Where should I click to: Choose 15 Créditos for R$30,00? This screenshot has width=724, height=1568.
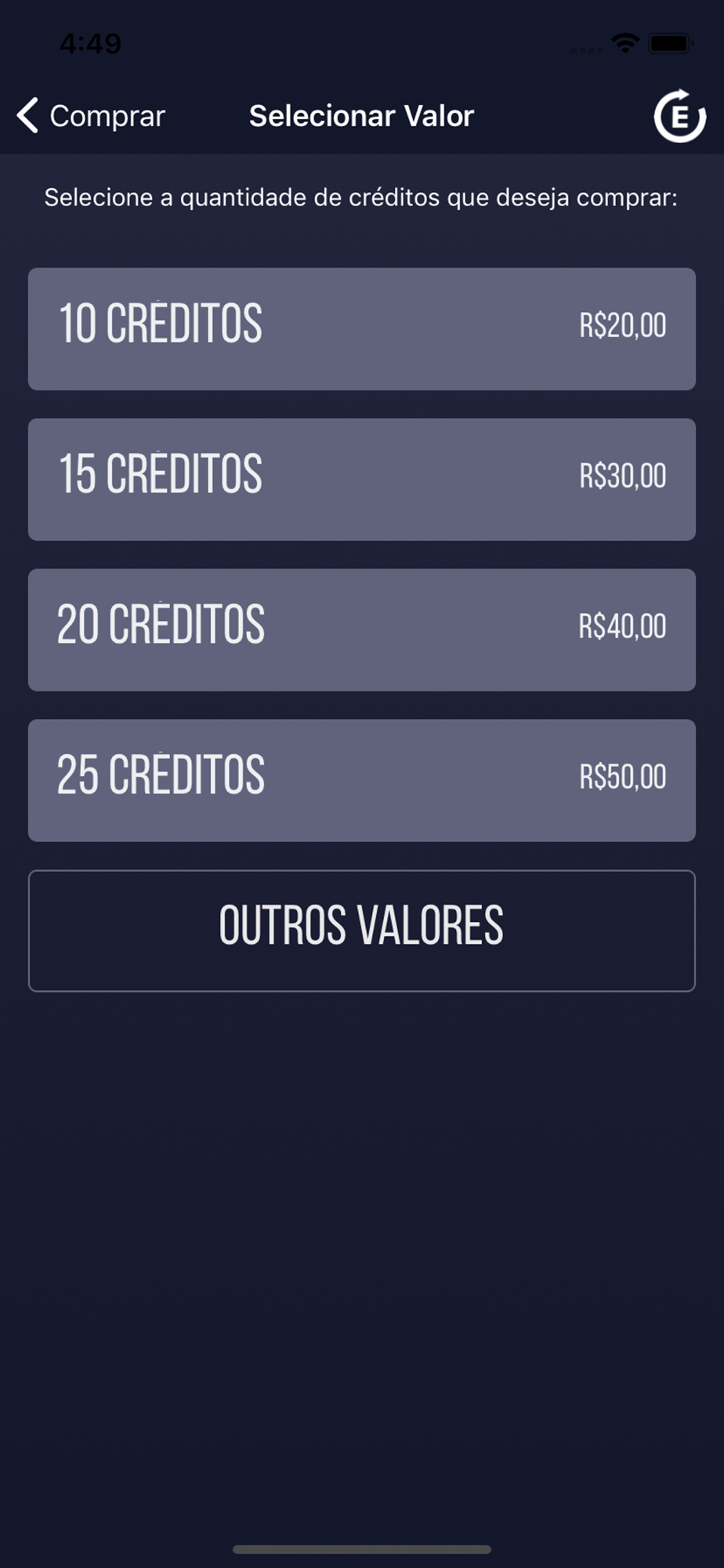(362, 480)
